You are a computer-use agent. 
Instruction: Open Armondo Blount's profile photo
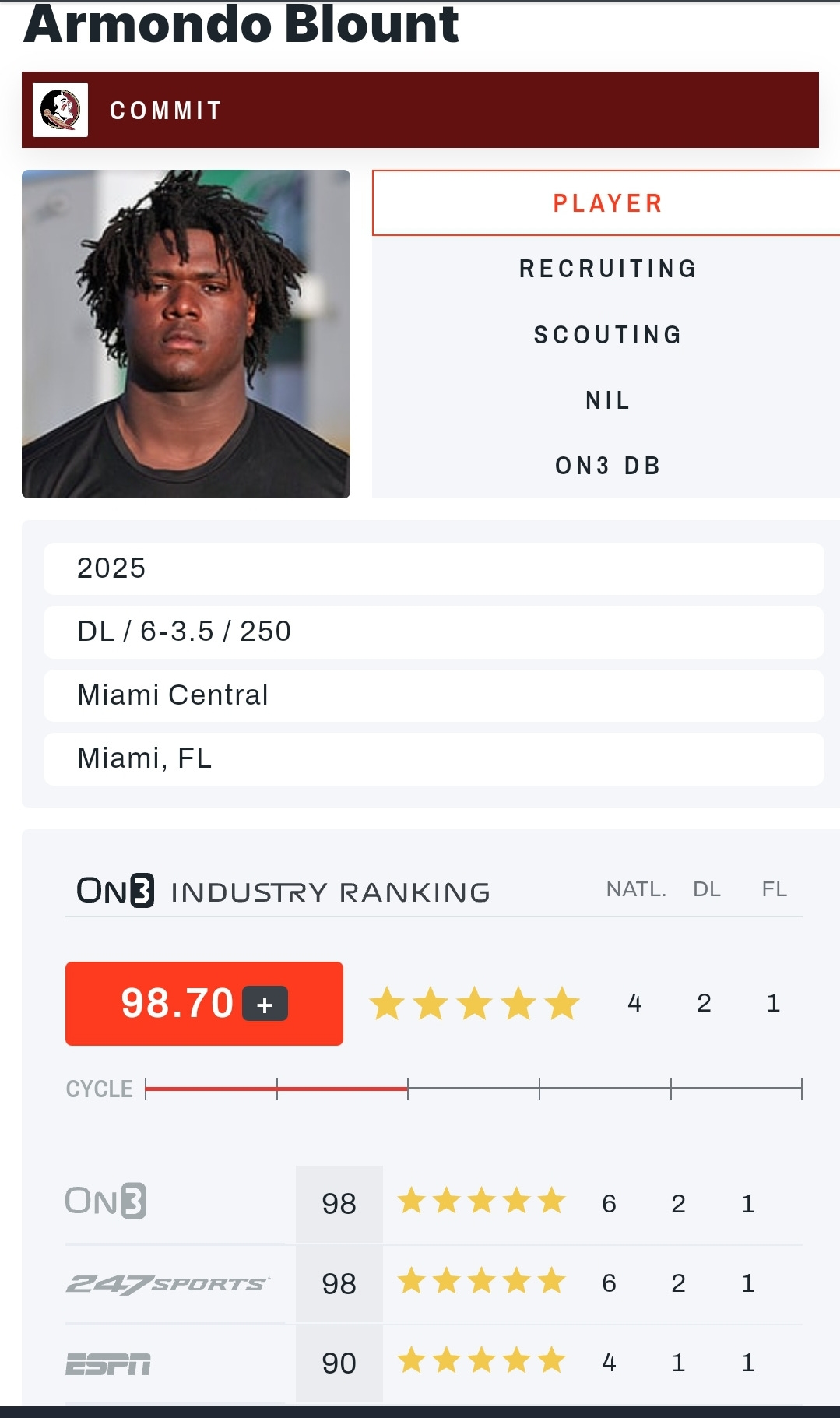pos(186,334)
